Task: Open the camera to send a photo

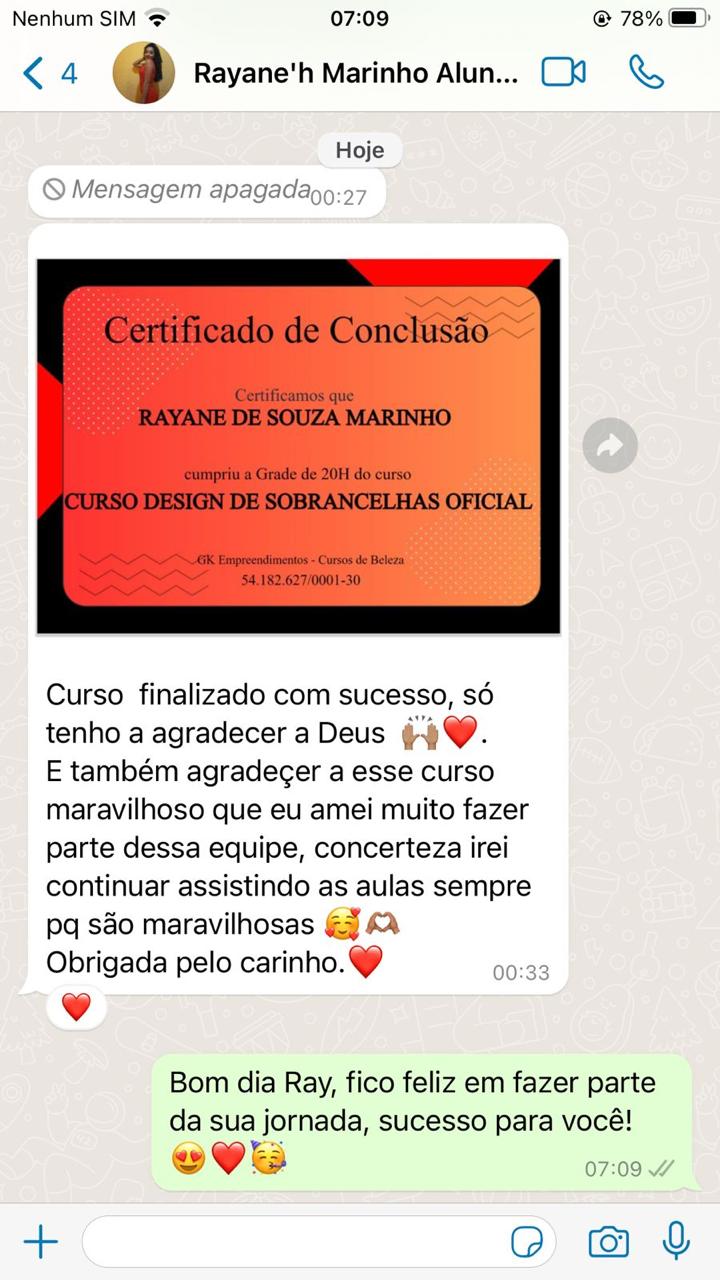Action: pyautogui.click(x=608, y=1242)
